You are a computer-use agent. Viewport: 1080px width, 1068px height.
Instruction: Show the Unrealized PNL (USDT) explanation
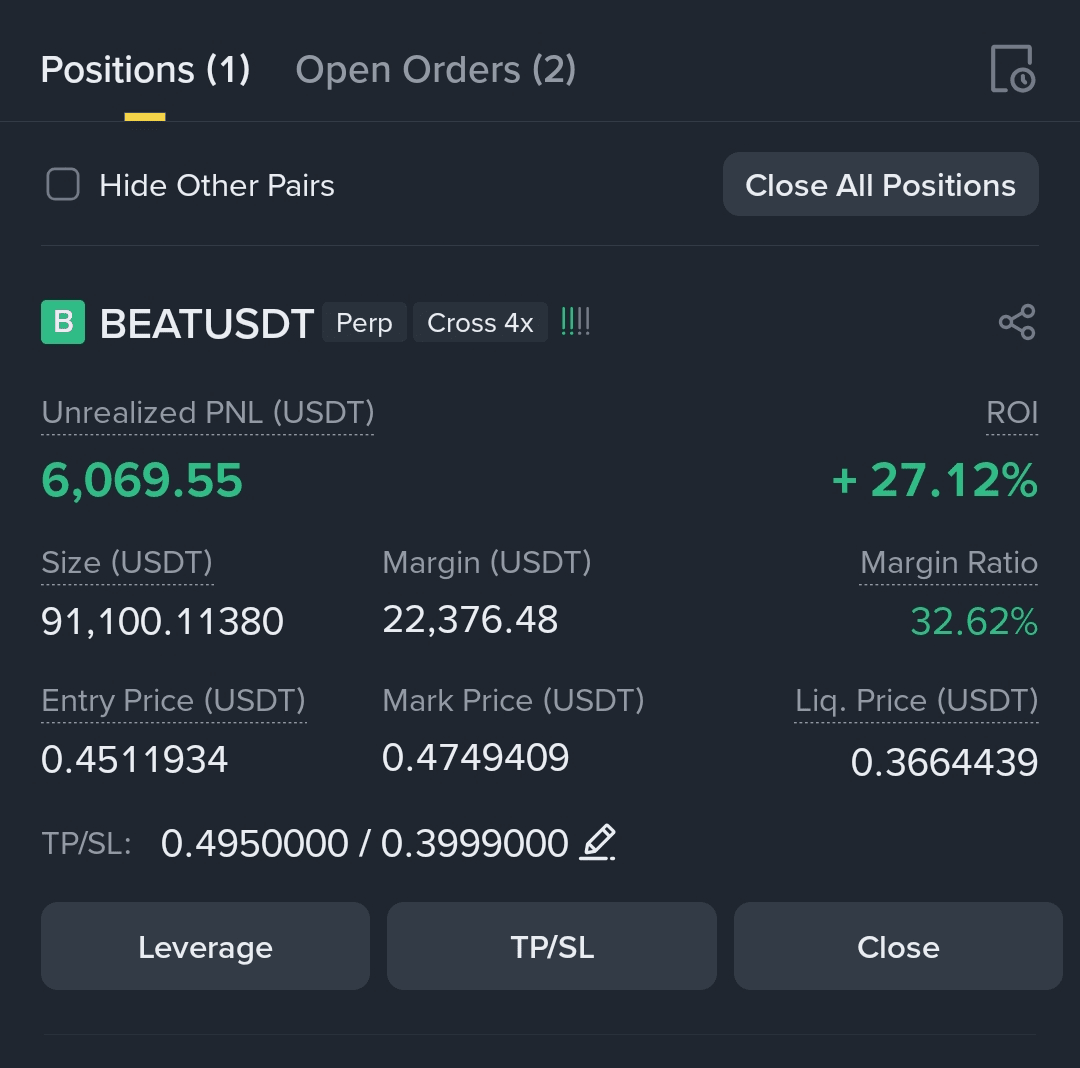point(207,413)
